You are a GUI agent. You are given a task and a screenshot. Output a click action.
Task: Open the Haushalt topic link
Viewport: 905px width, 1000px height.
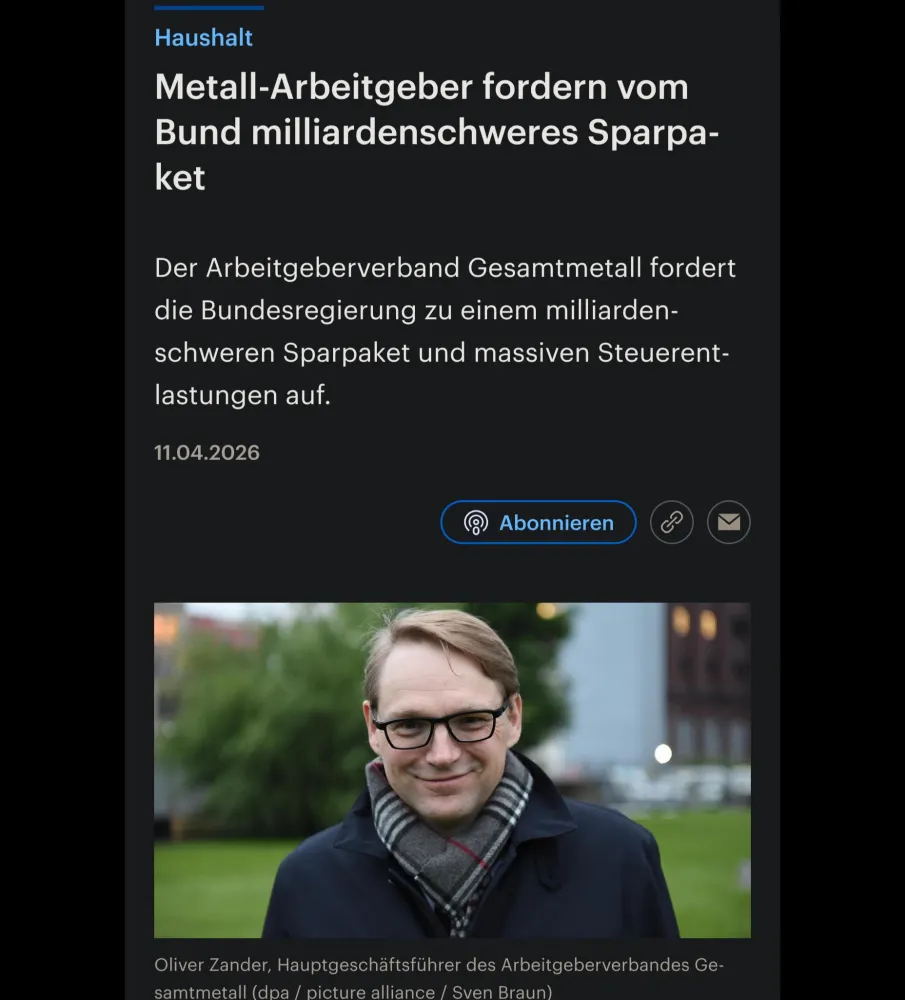[203, 38]
